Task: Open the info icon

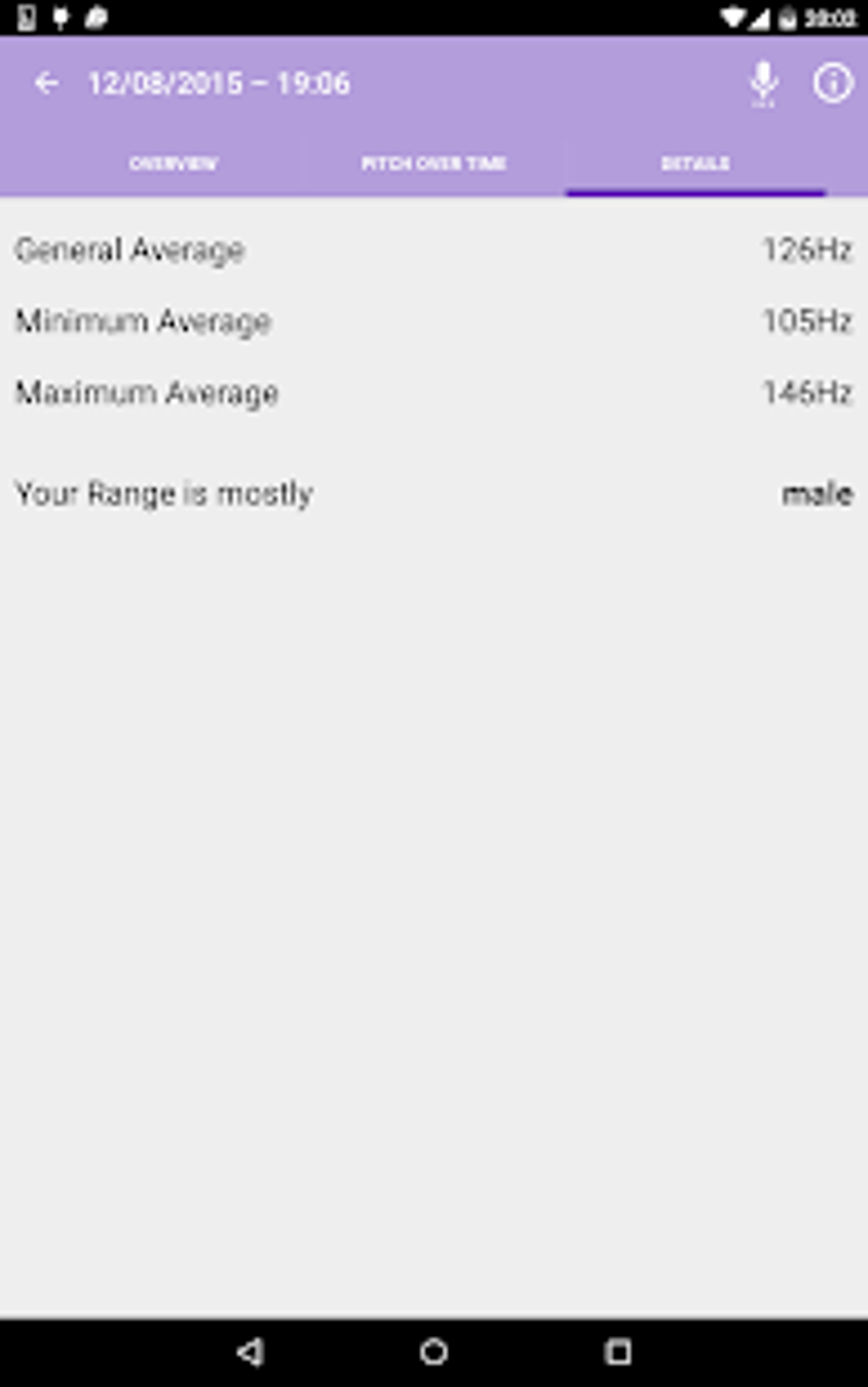Action: [x=832, y=83]
